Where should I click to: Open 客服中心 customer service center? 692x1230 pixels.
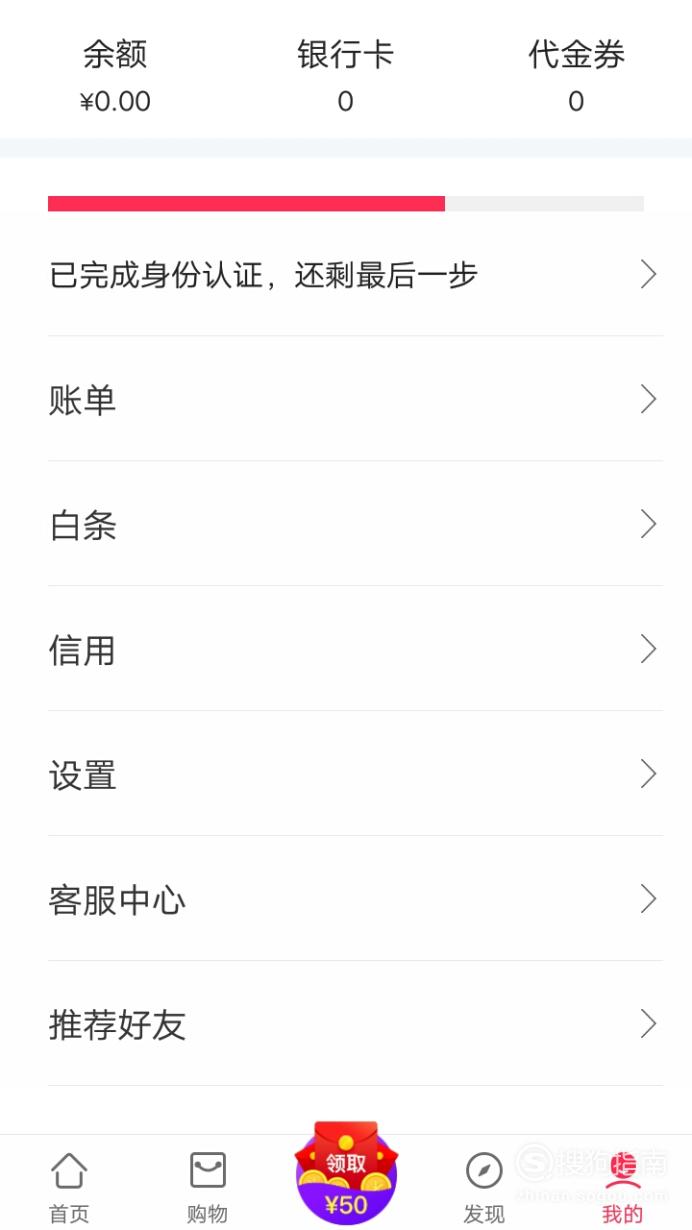point(355,899)
